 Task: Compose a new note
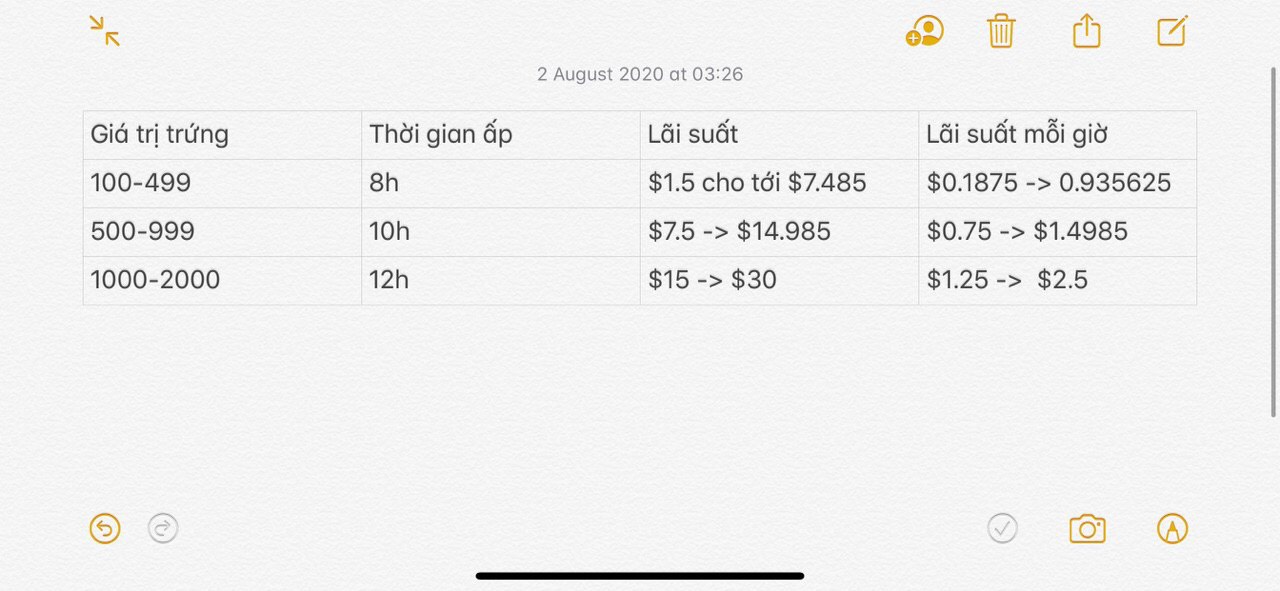(1172, 31)
